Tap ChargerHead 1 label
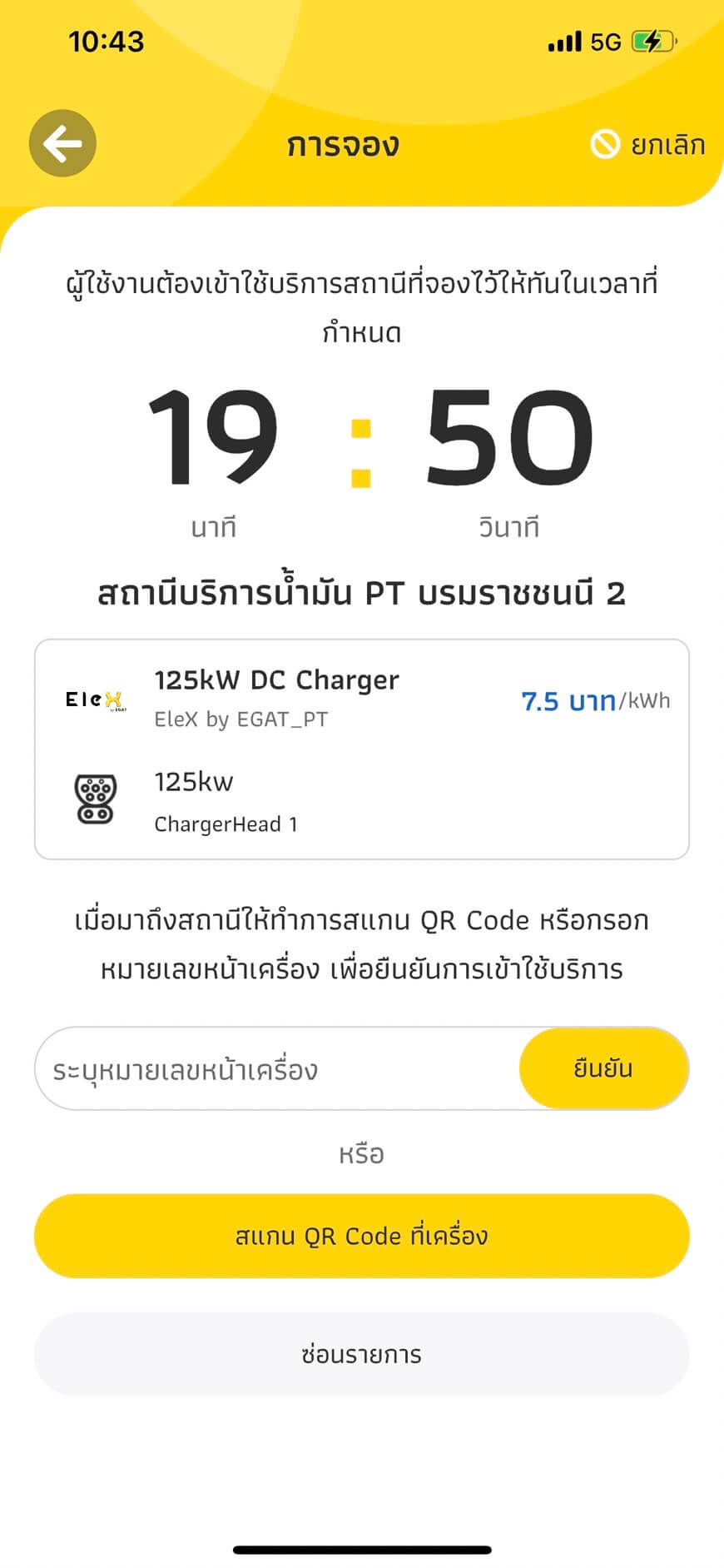Image resolution: width=724 pixels, height=1568 pixels. [226, 824]
